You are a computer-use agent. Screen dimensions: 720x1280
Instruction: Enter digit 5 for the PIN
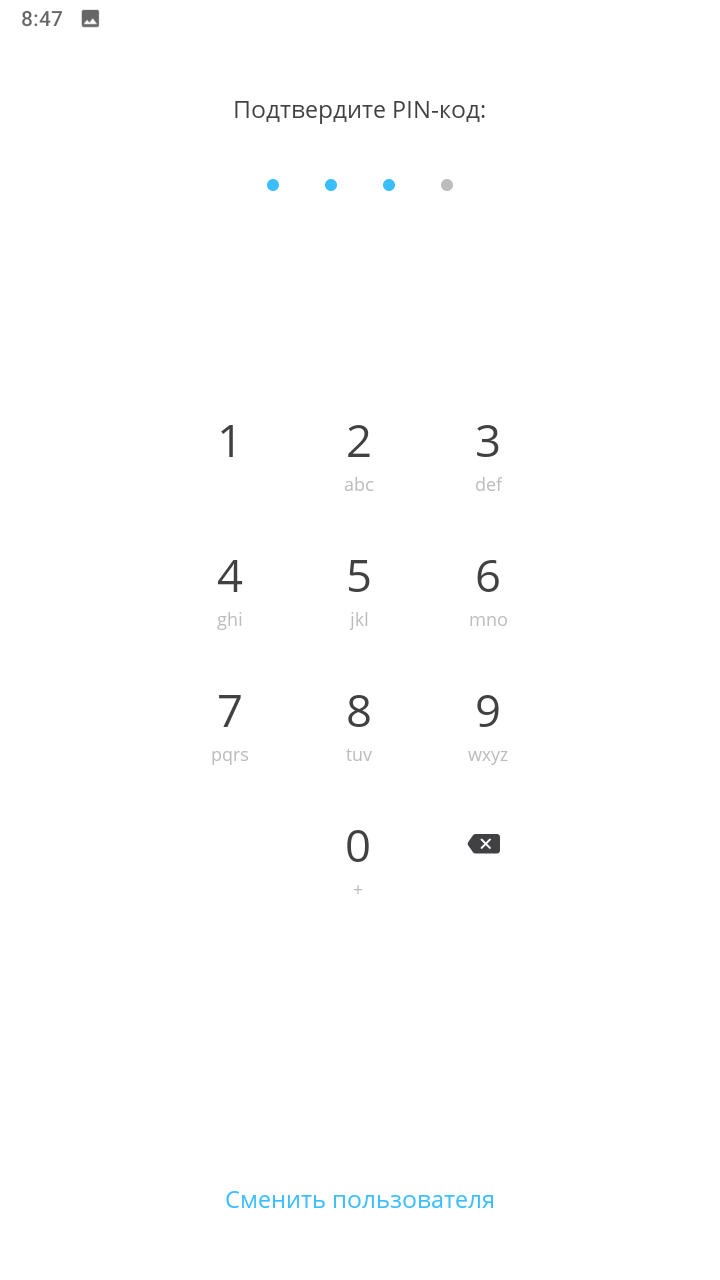[x=359, y=590]
